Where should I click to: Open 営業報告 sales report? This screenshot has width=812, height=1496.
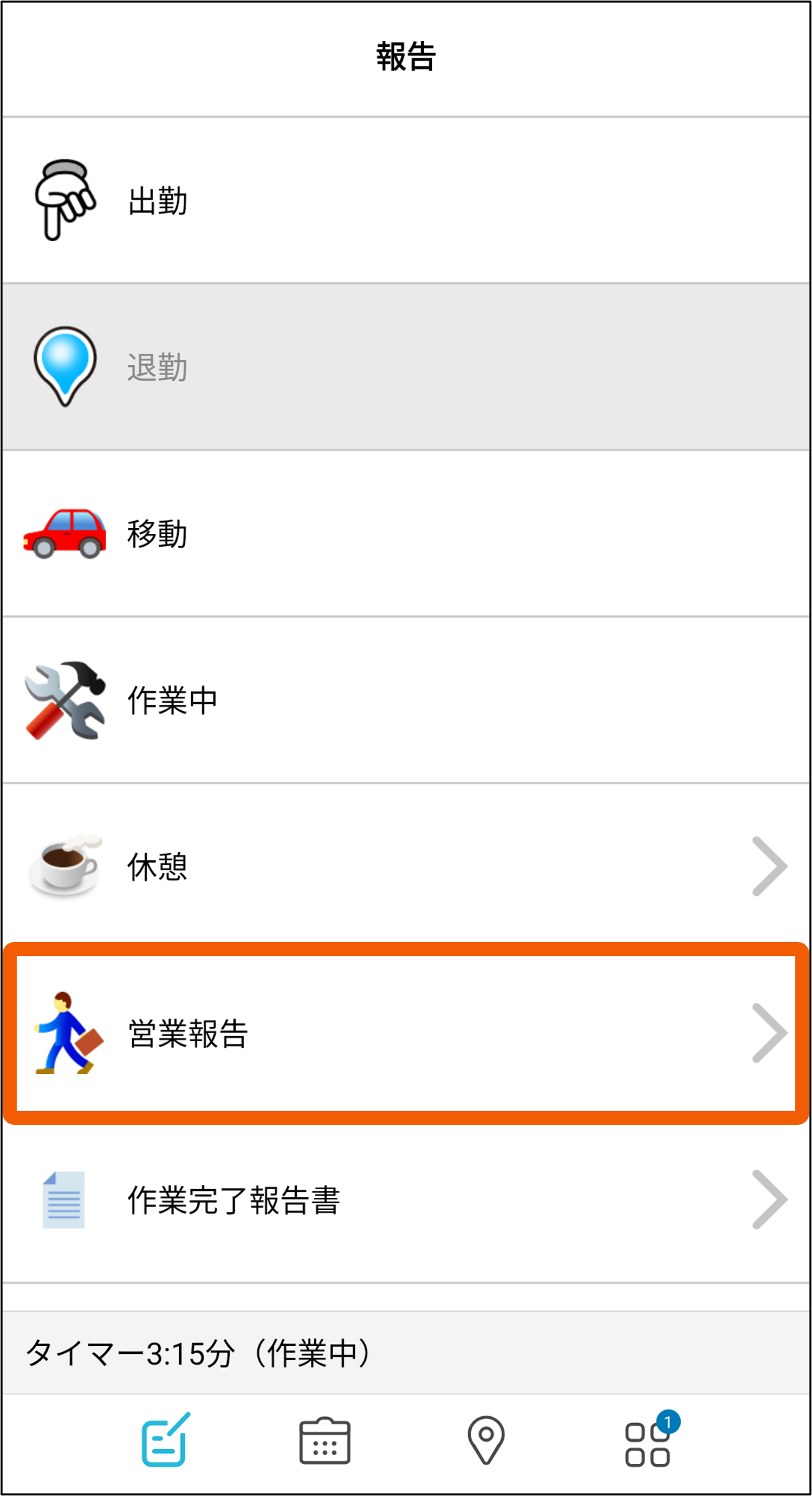(405, 1033)
